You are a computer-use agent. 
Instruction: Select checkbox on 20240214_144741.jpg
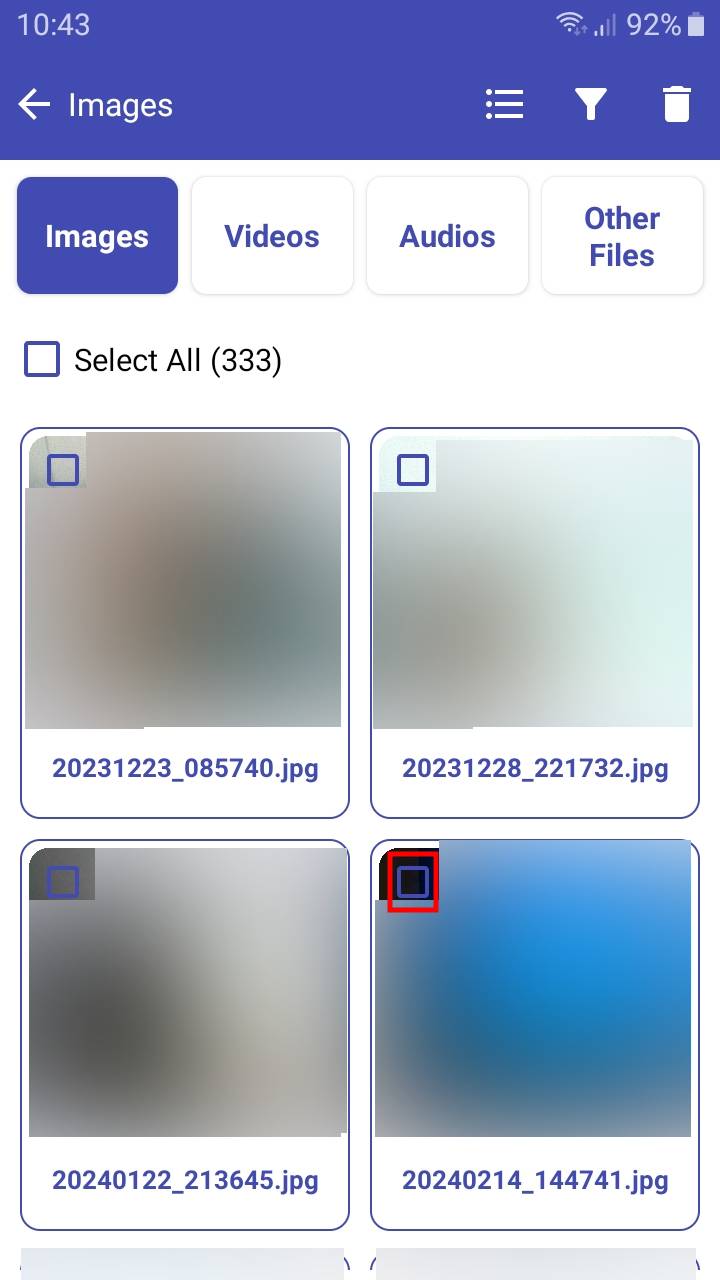[413, 882]
